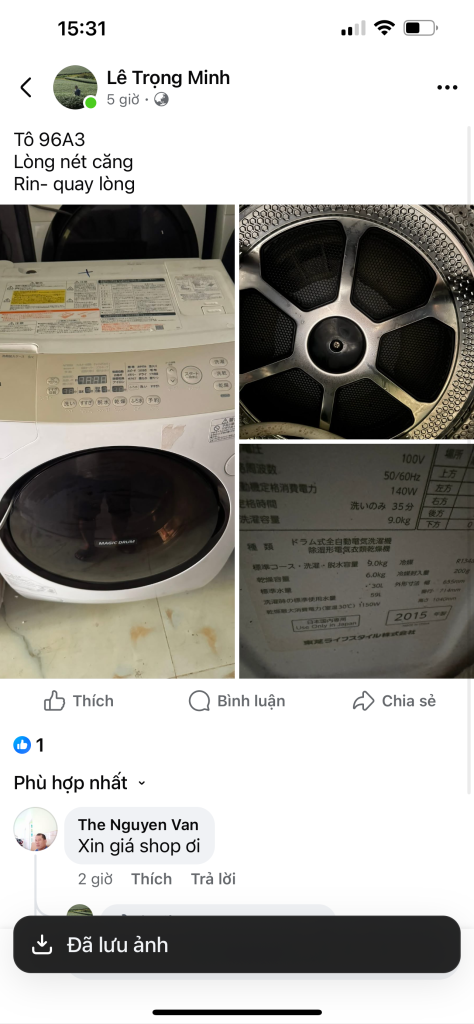474x1024 pixels.
Task: Reply to The Nguyen Van's comment
Action: pos(213,879)
